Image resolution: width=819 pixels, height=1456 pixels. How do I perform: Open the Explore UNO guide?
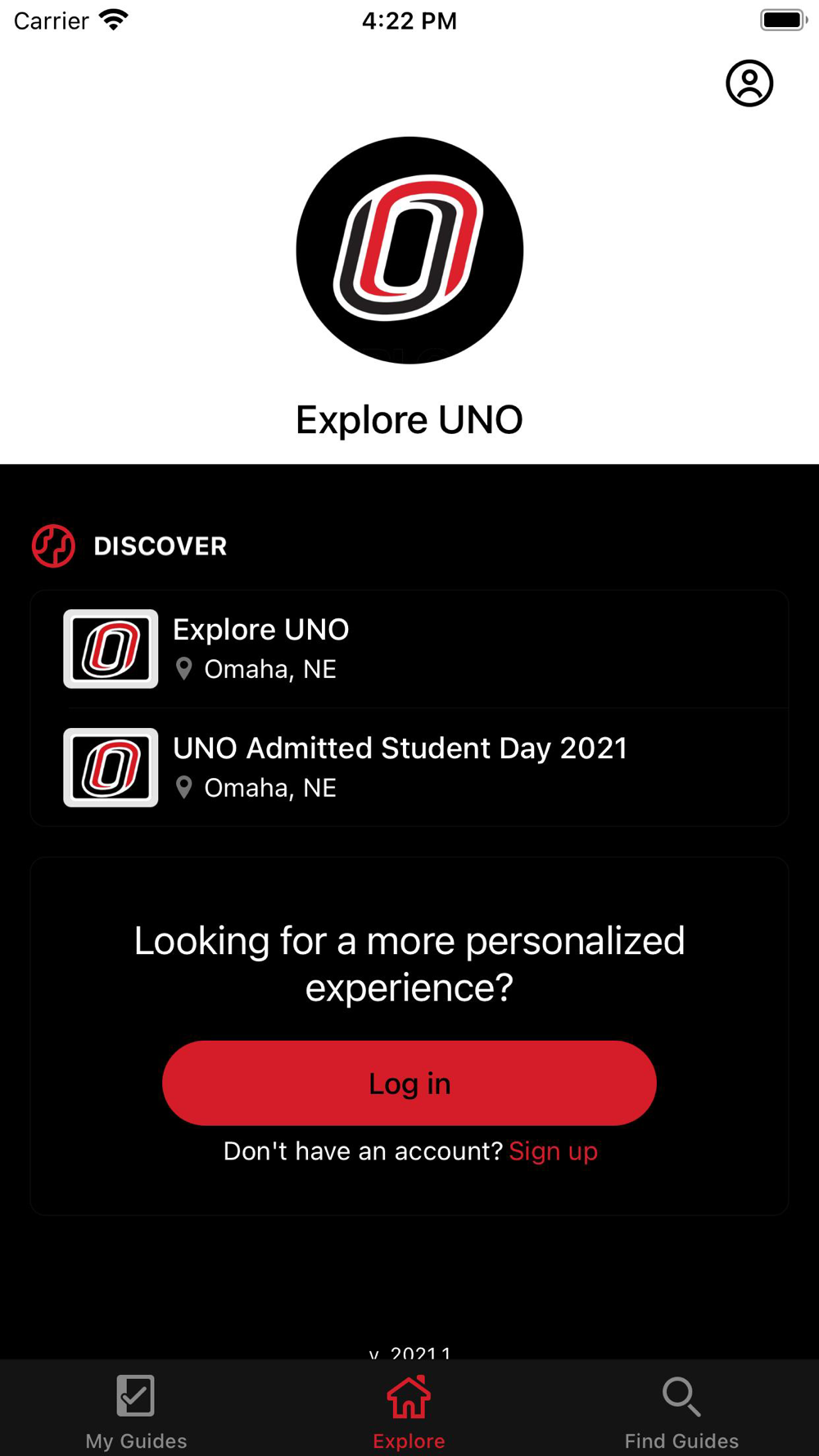409,649
